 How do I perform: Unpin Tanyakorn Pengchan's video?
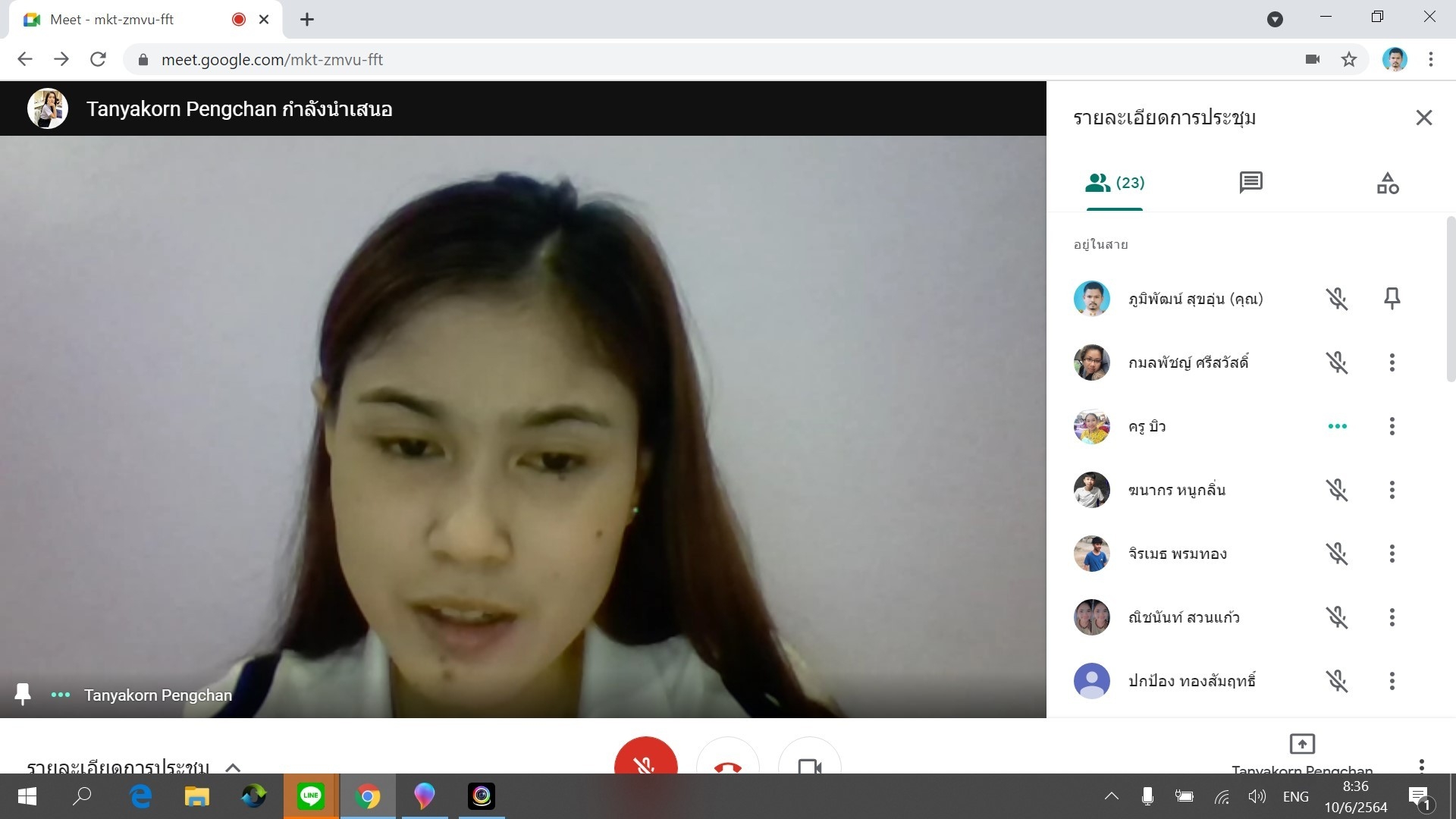[23, 694]
